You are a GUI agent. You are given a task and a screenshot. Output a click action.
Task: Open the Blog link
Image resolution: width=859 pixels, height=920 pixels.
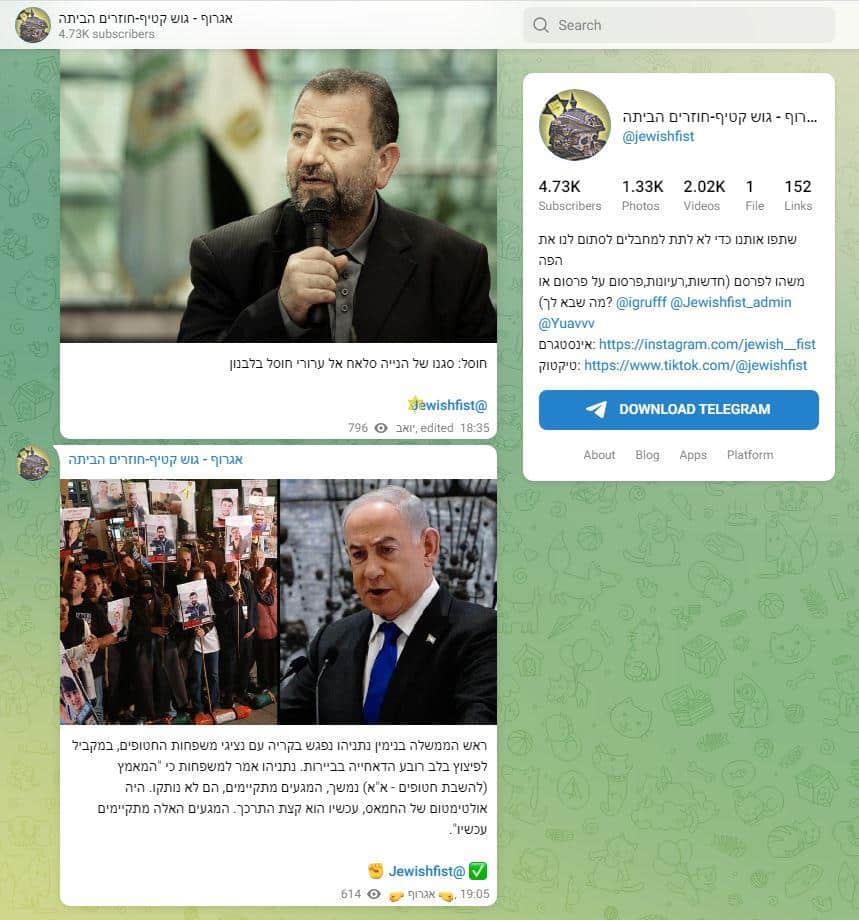coord(647,455)
